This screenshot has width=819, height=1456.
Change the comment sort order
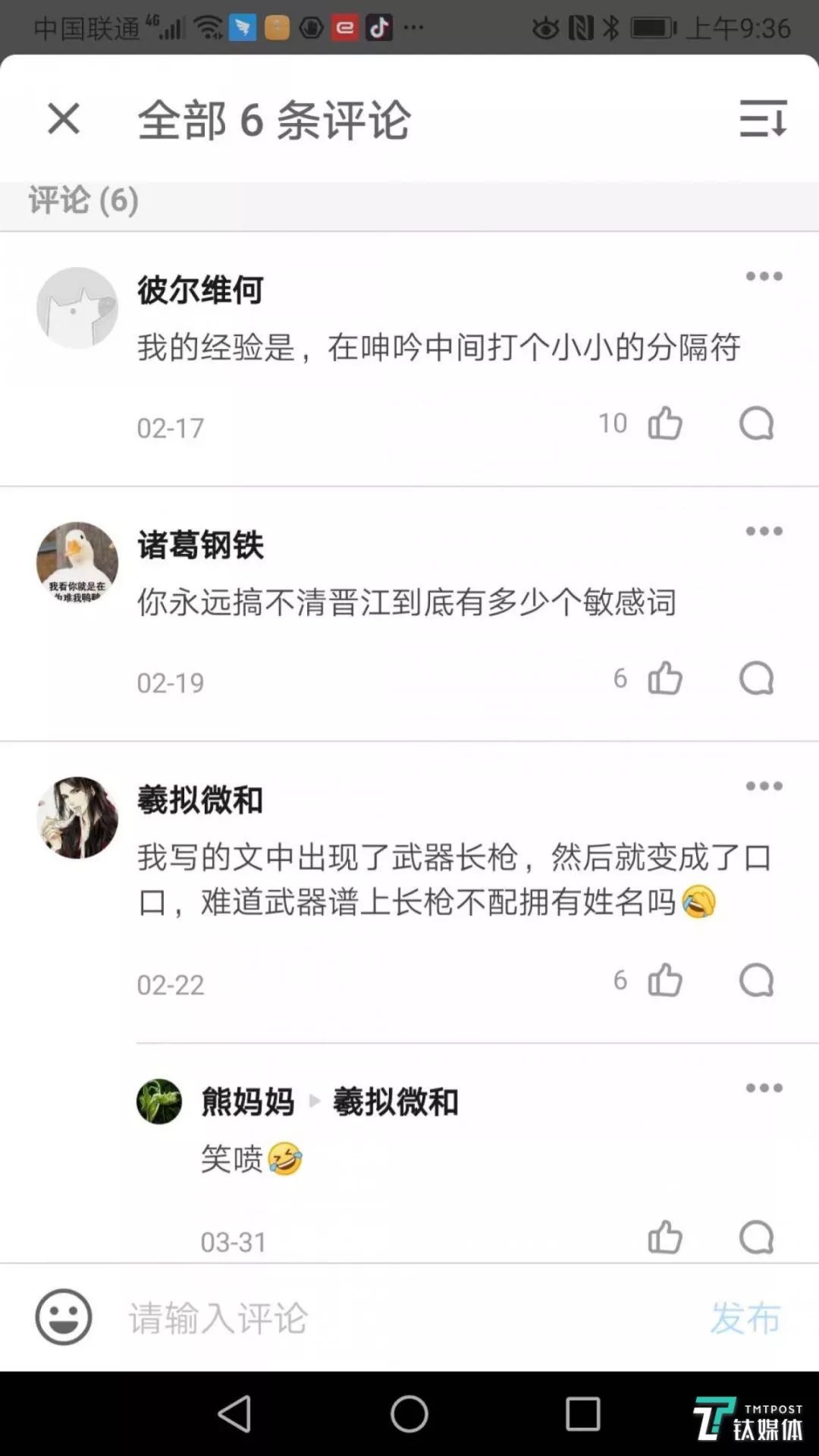click(763, 119)
